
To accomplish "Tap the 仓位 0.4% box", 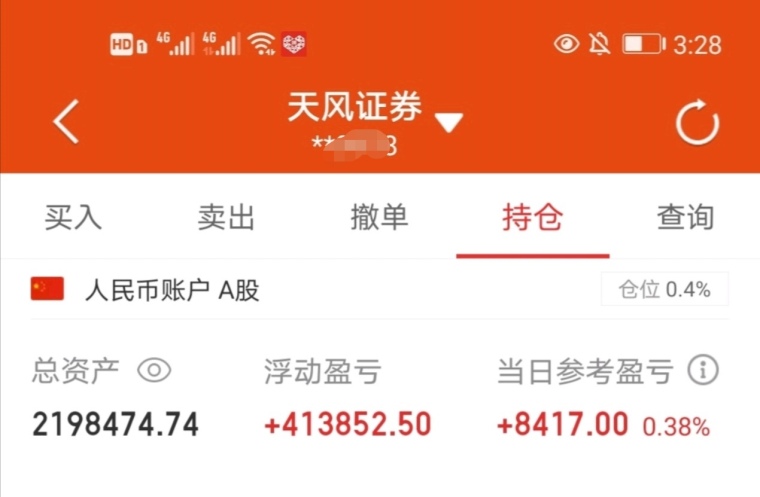I will 664,290.
